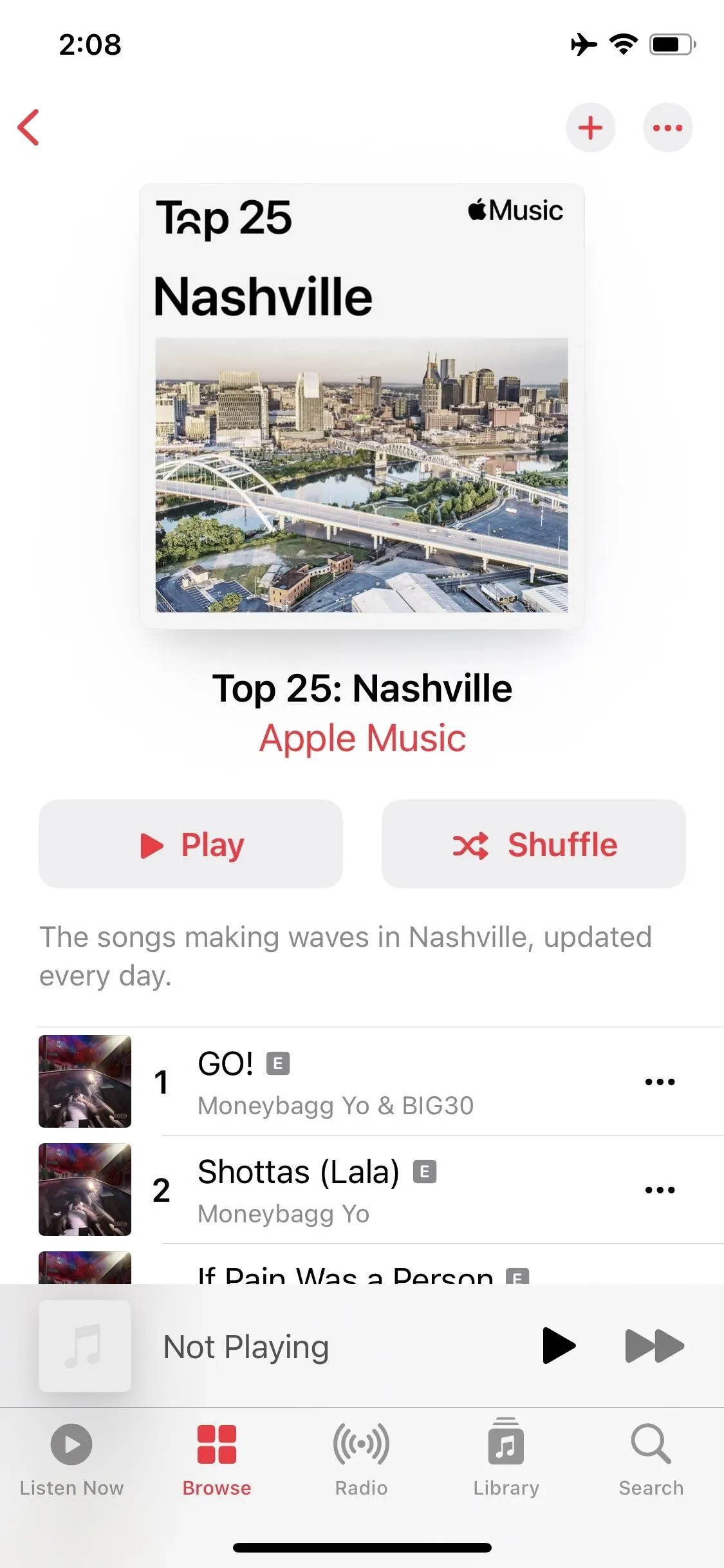Screen dimensions: 724x1568
Task: Play the song GO! by Moneybagg Yo
Action: [x=381, y=1081]
